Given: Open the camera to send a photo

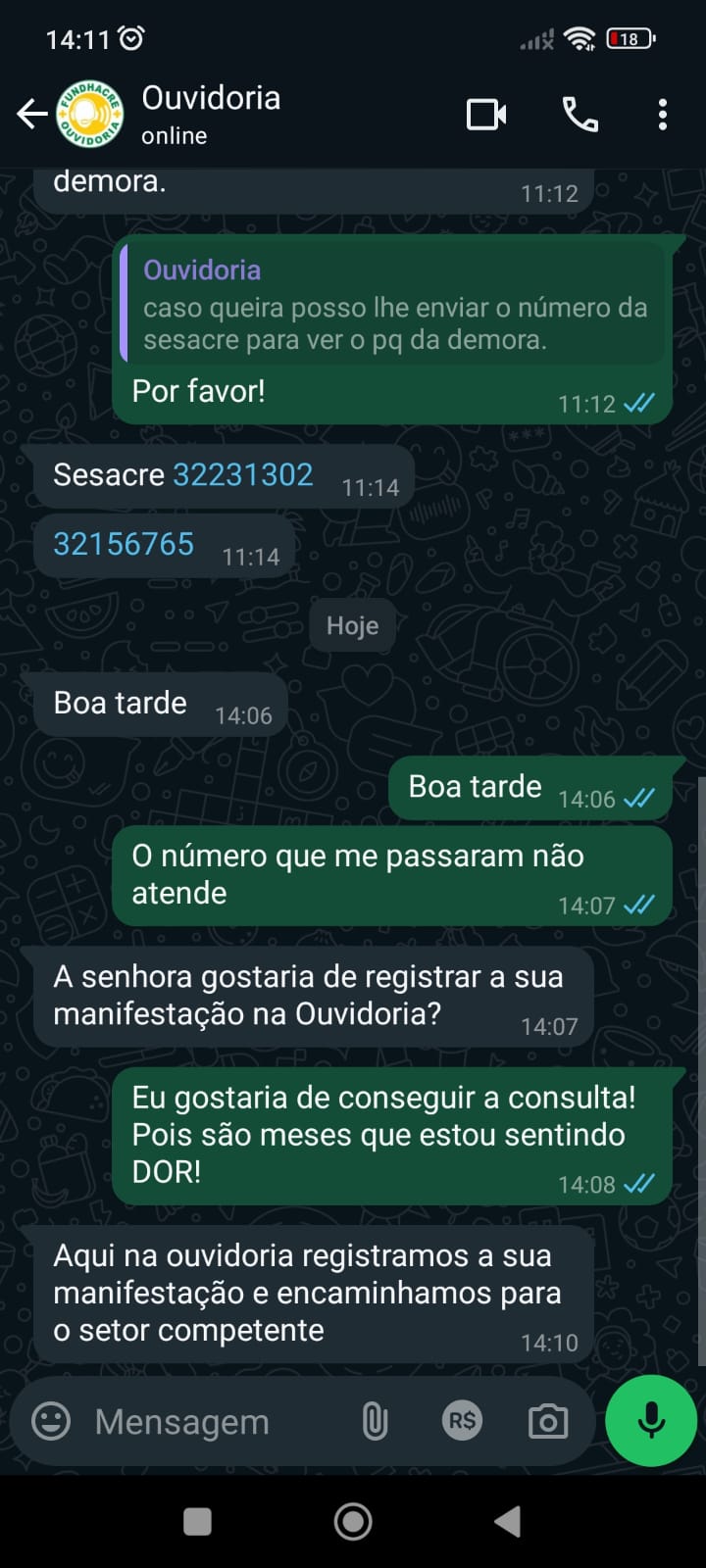Looking at the screenshot, I should pyautogui.click(x=547, y=1419).
